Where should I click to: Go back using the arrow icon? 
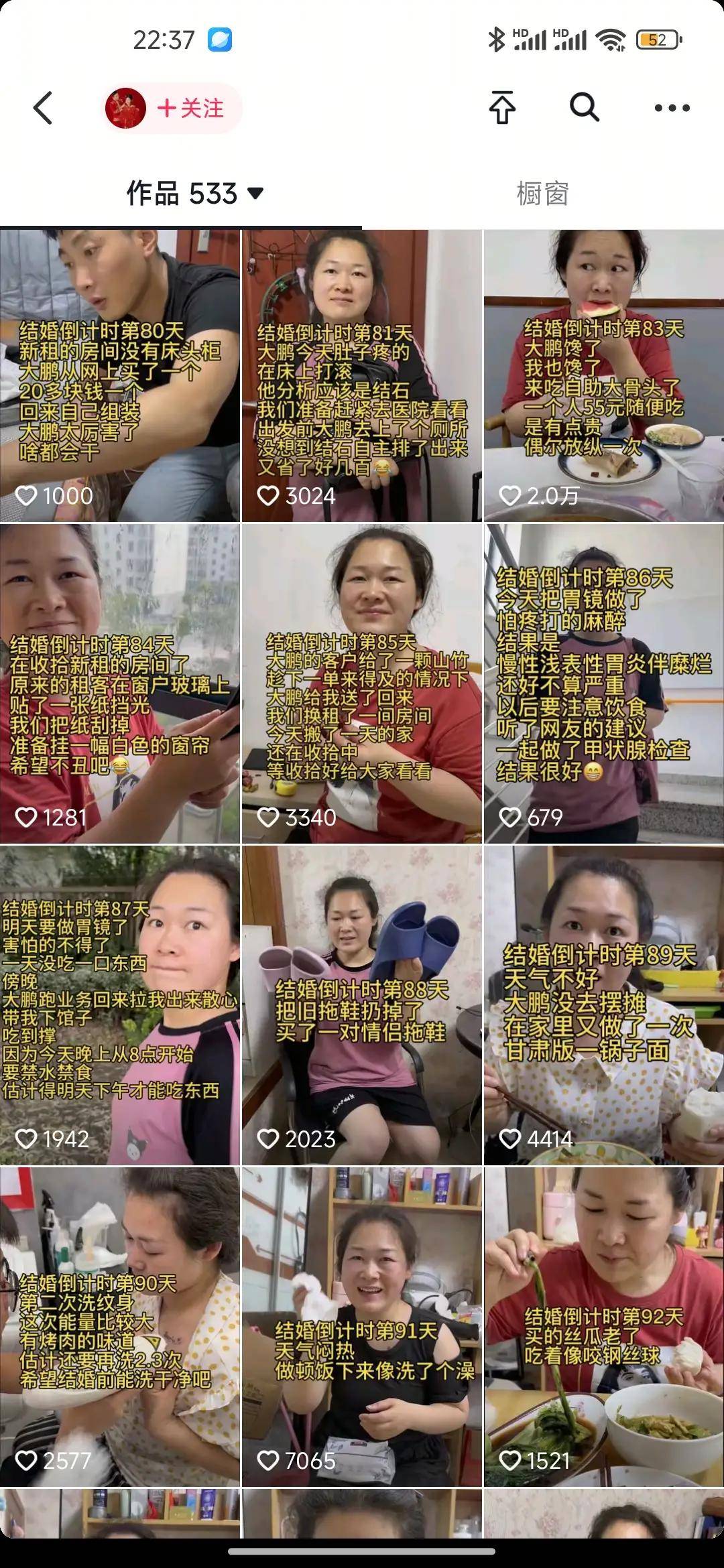coord(43,108)
